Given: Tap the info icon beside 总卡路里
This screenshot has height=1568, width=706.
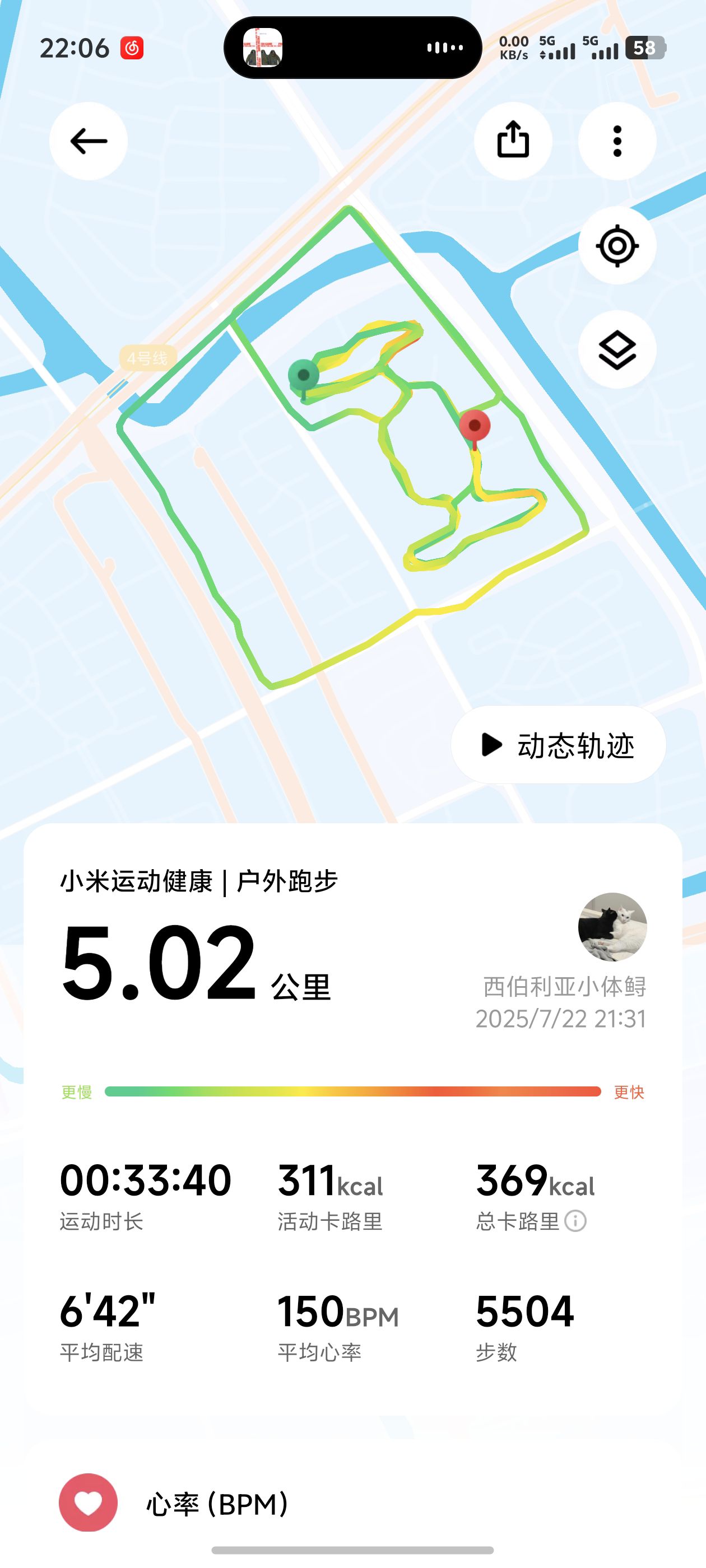Looking at the screenshot, I should point(575,1221).
